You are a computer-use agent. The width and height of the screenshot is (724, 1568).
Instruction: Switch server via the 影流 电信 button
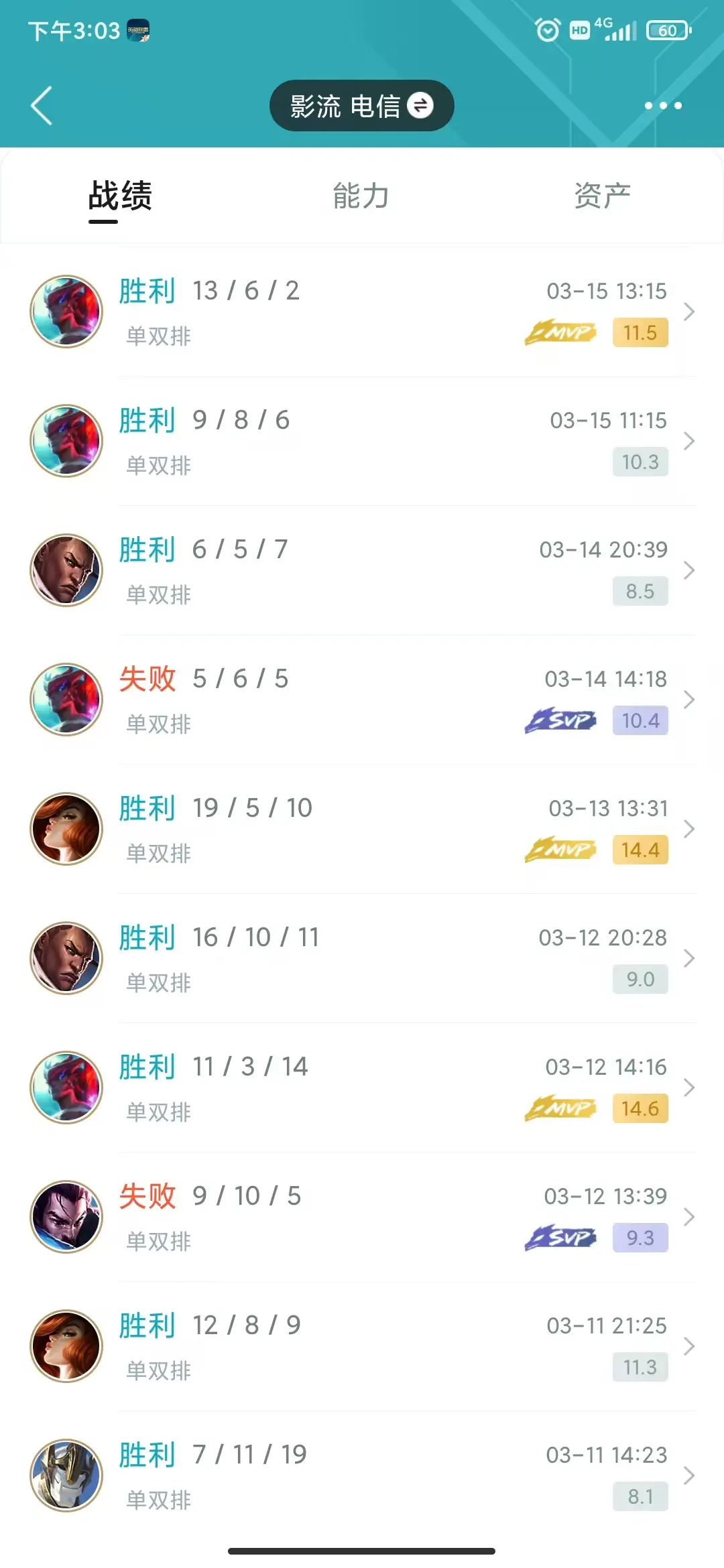pos(361,106)
